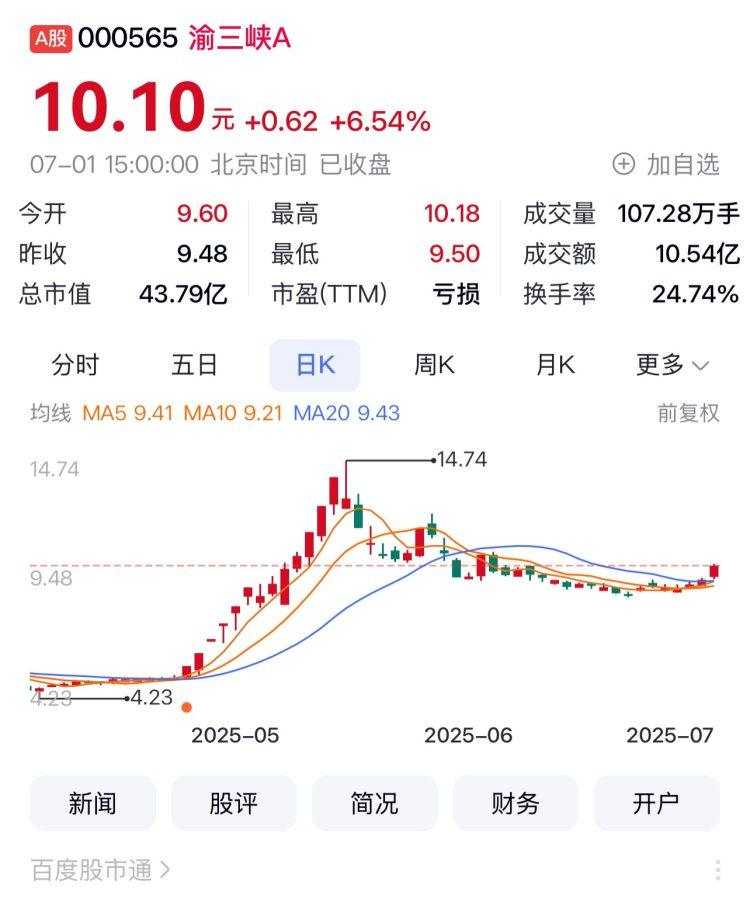Viewport: 750px width, 906px height.
Task: Open the 百度股市通 link
Action: (x=100, y=870)
